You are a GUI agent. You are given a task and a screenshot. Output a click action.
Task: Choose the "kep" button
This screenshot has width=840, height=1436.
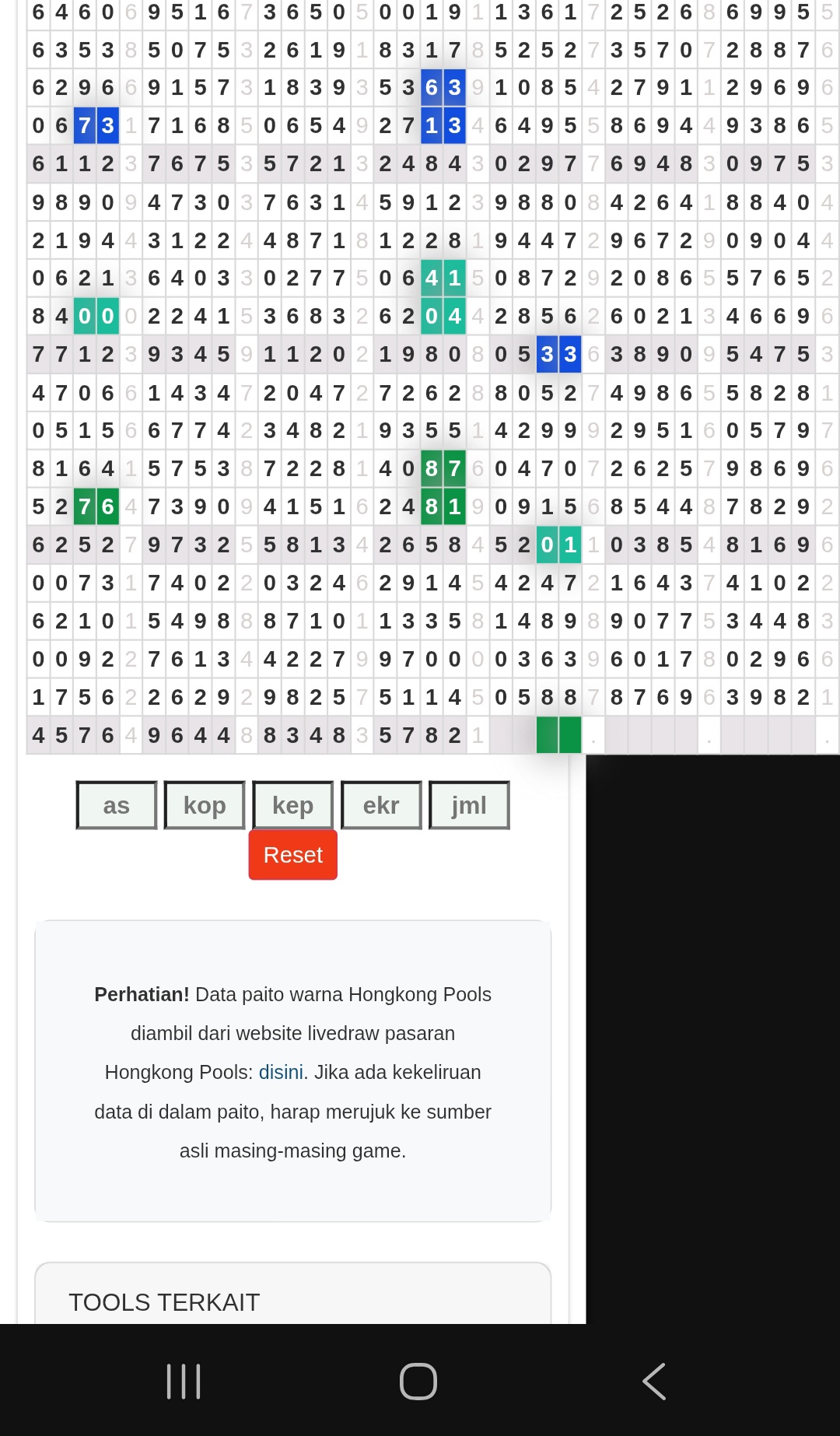point(293,805)
